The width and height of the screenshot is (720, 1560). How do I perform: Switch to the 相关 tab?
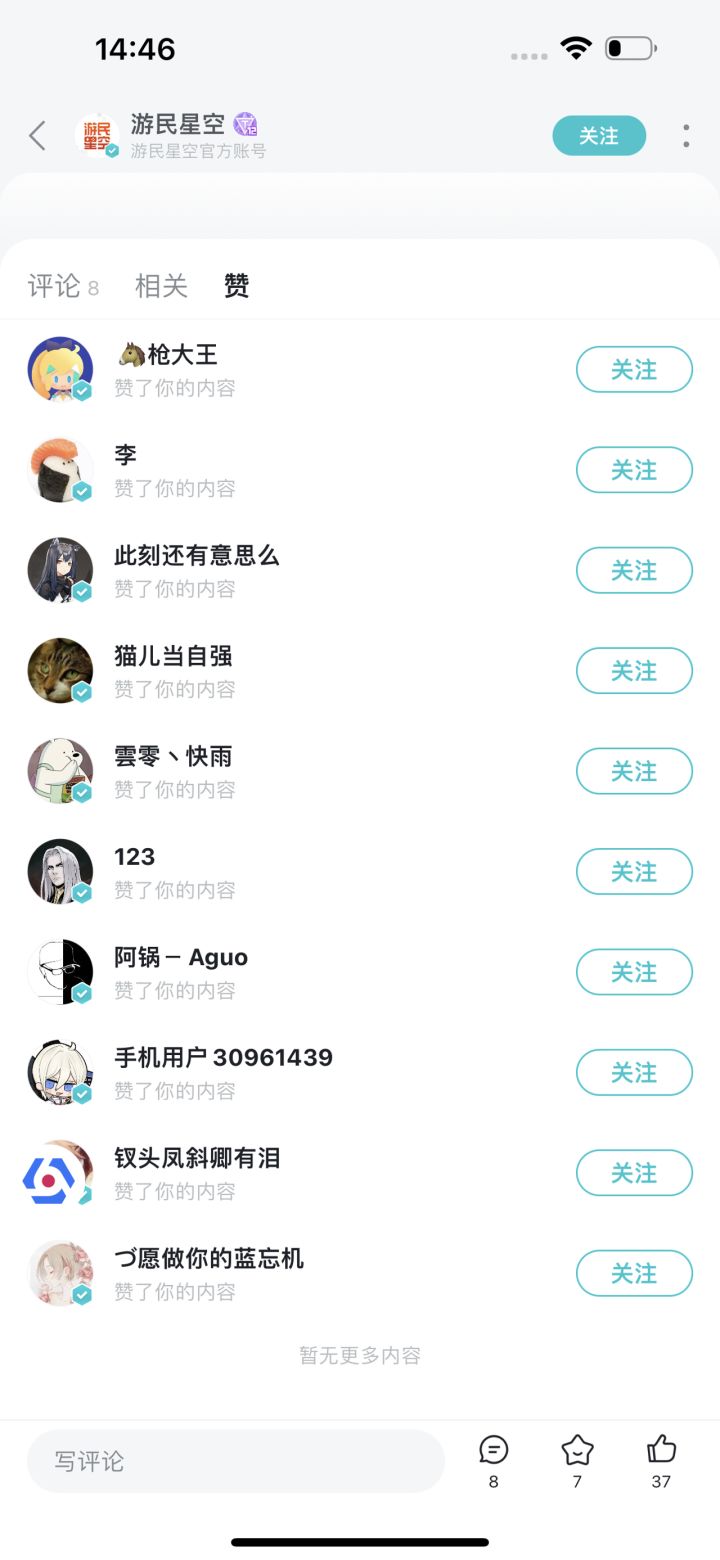click(x=161, y=287)
